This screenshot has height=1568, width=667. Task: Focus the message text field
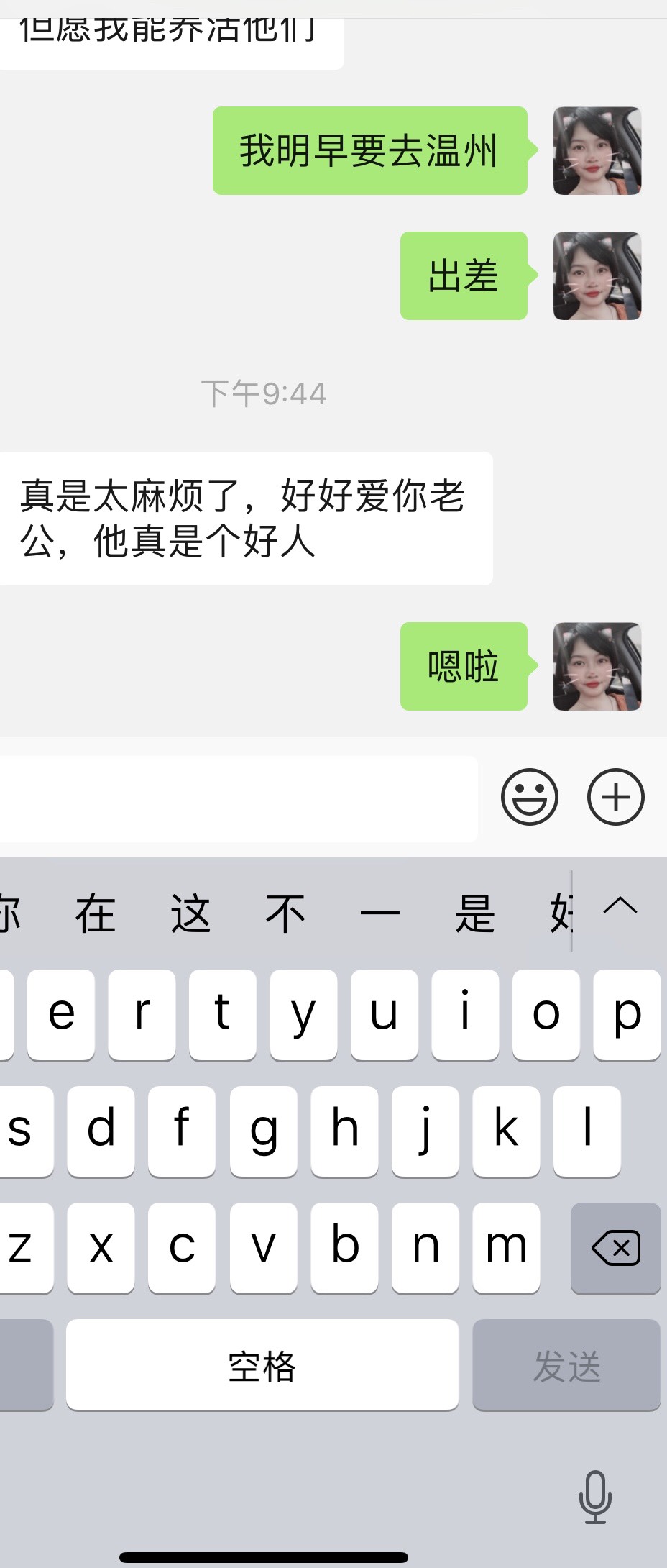237,798
